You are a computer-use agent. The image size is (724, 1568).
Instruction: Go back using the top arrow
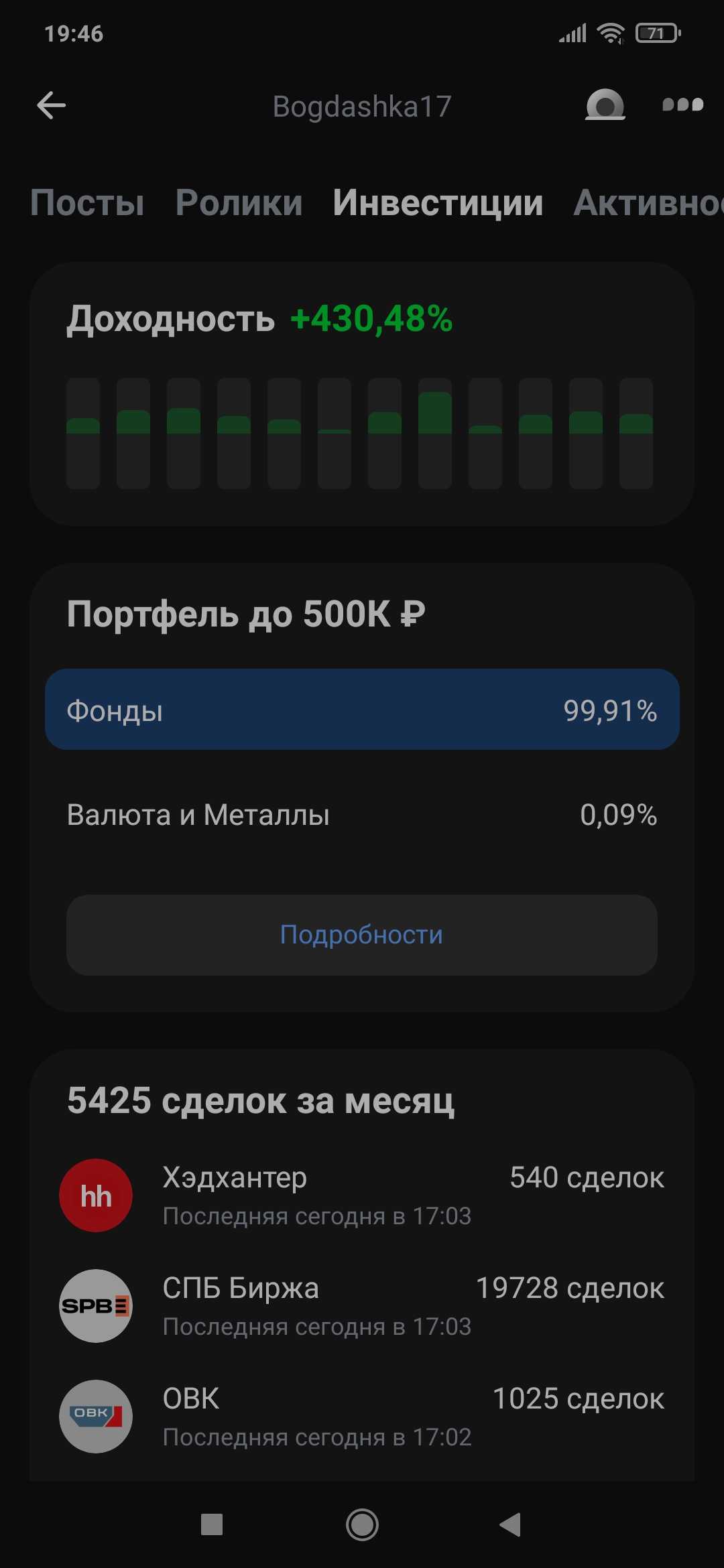(51, 105)
